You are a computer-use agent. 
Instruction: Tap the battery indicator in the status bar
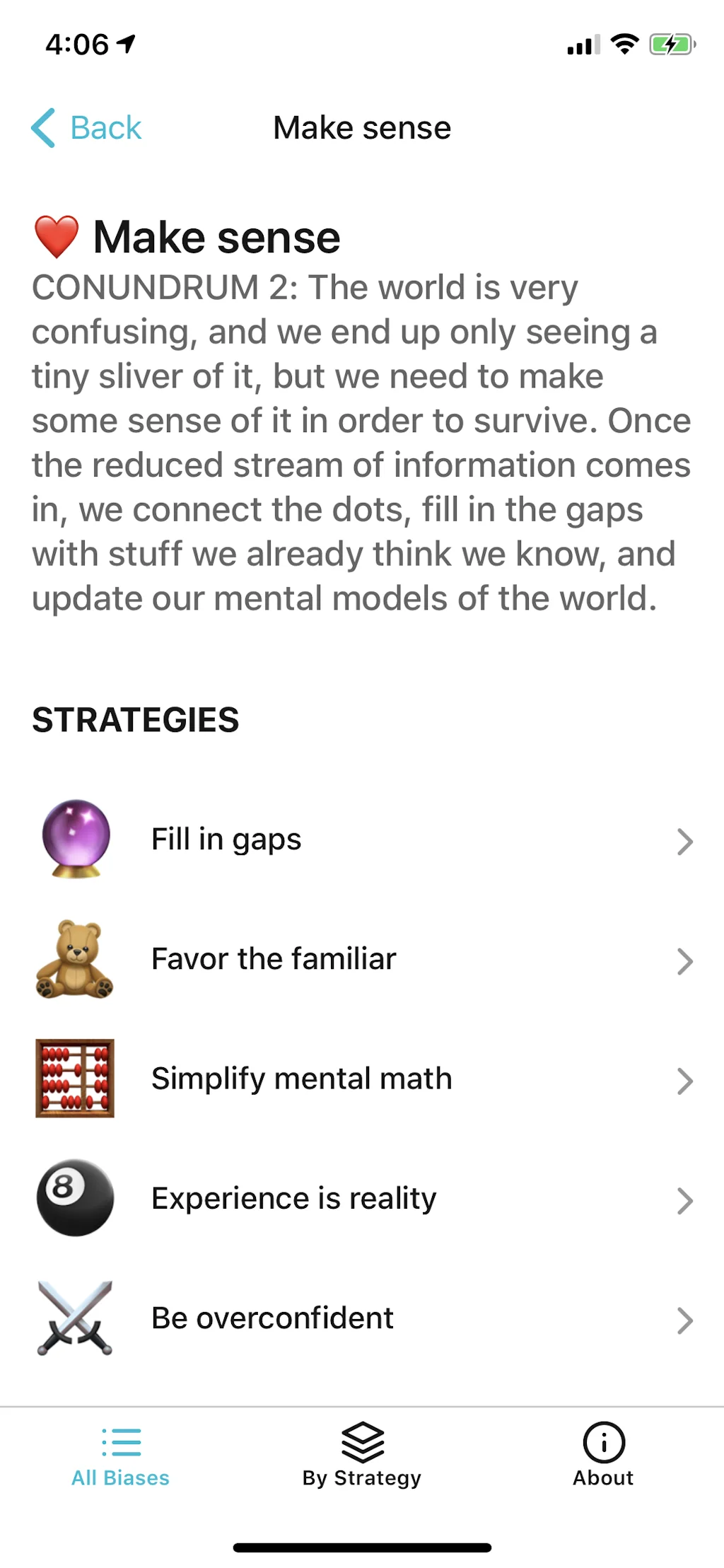click(x=670, y=44)
